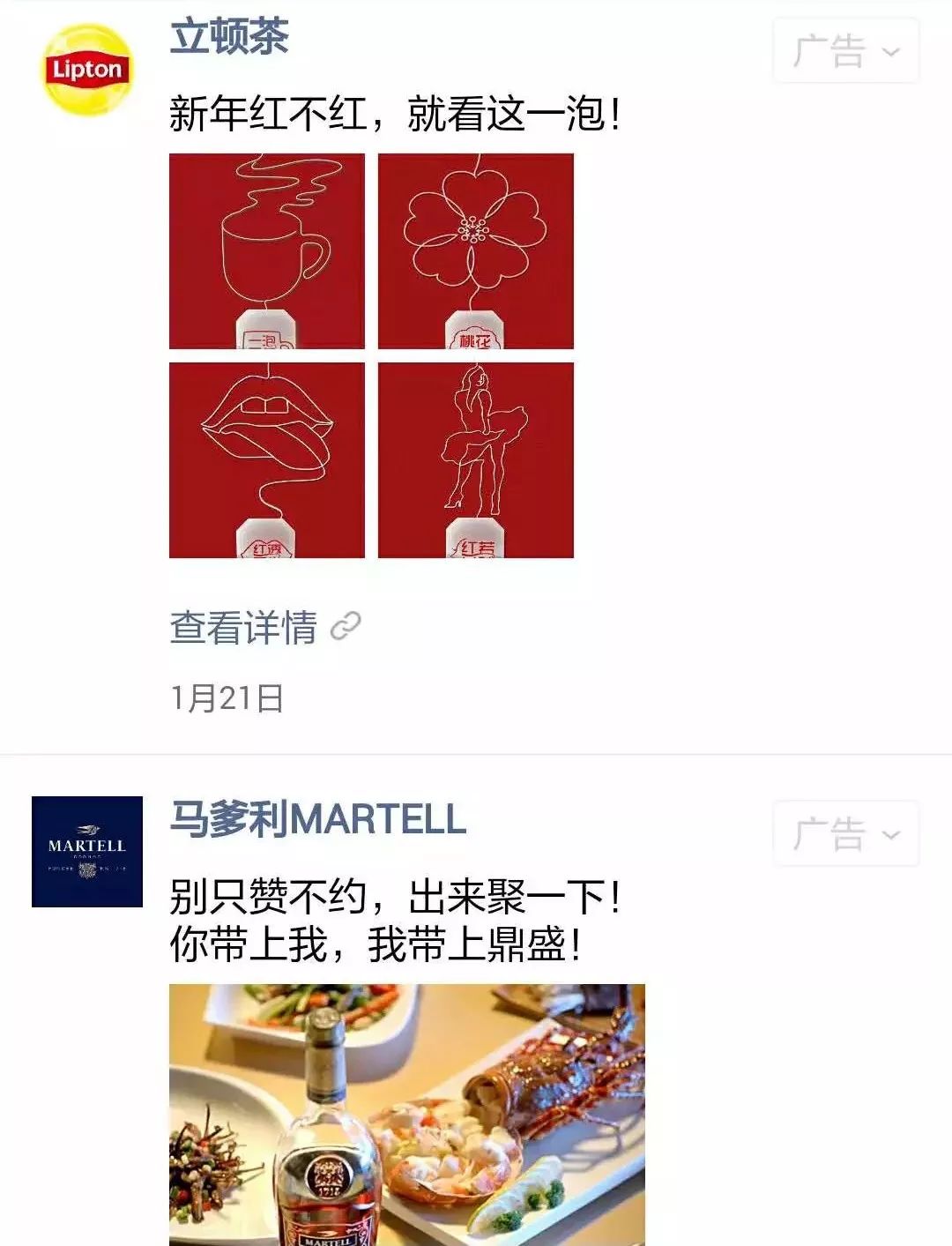The width and height of the screenshot is (952, 1246).
Task: View the dancing woman tea bag image
Action: (475, 459)
